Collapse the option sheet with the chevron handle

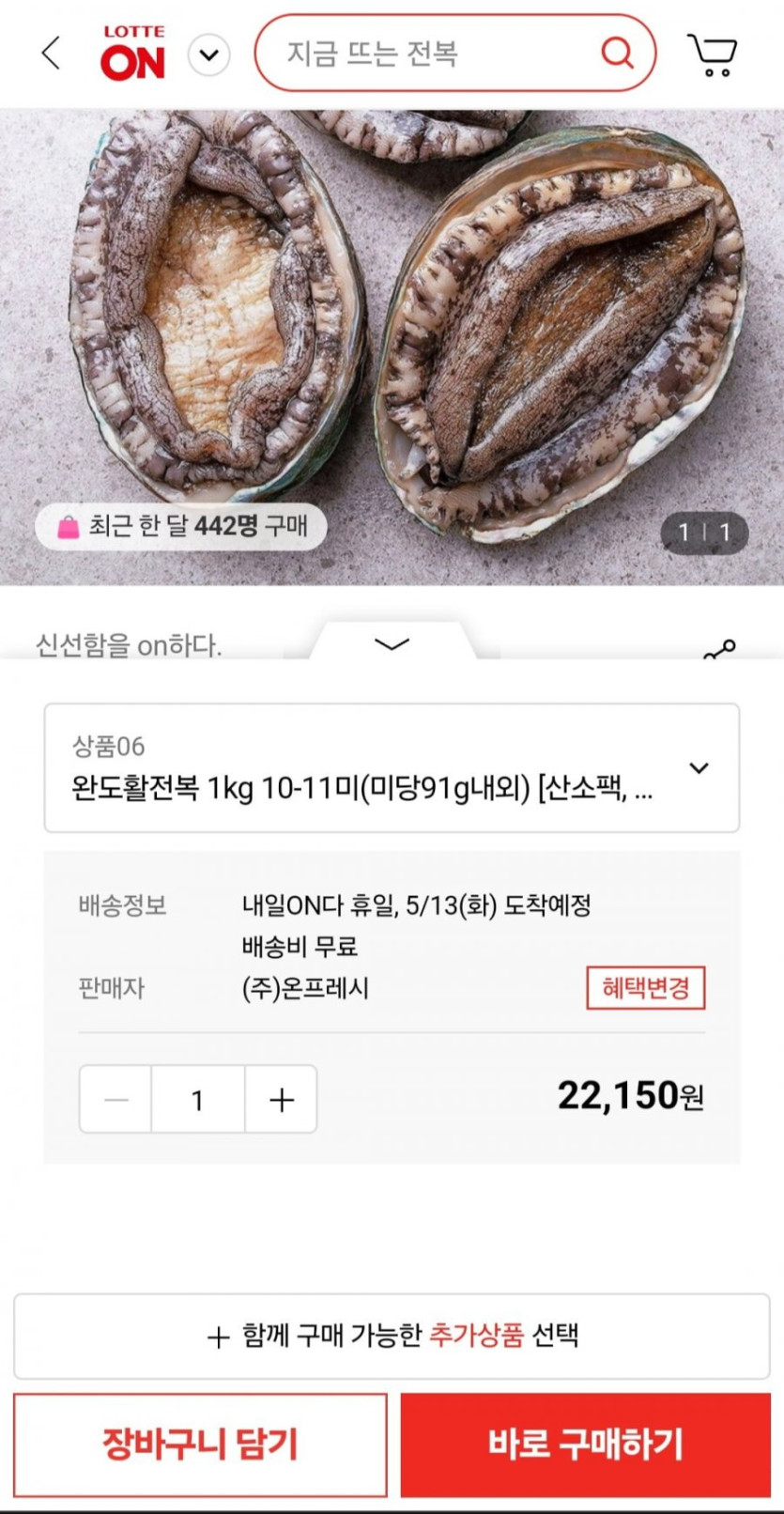tap(392, 643)
